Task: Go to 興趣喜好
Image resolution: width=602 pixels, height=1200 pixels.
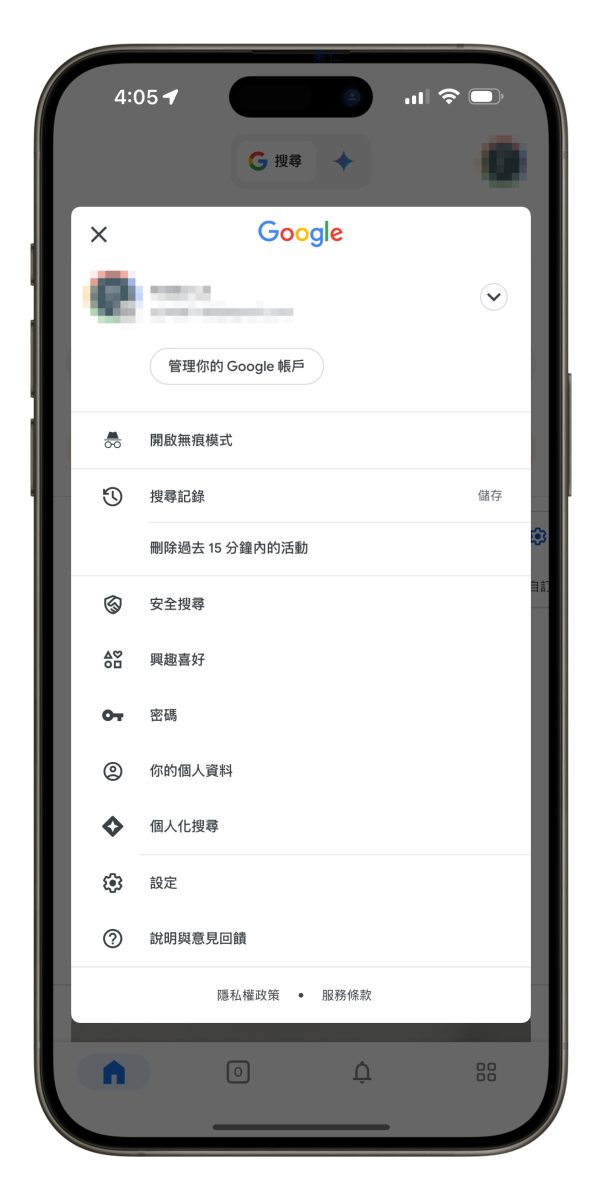Action: (178, 660)
